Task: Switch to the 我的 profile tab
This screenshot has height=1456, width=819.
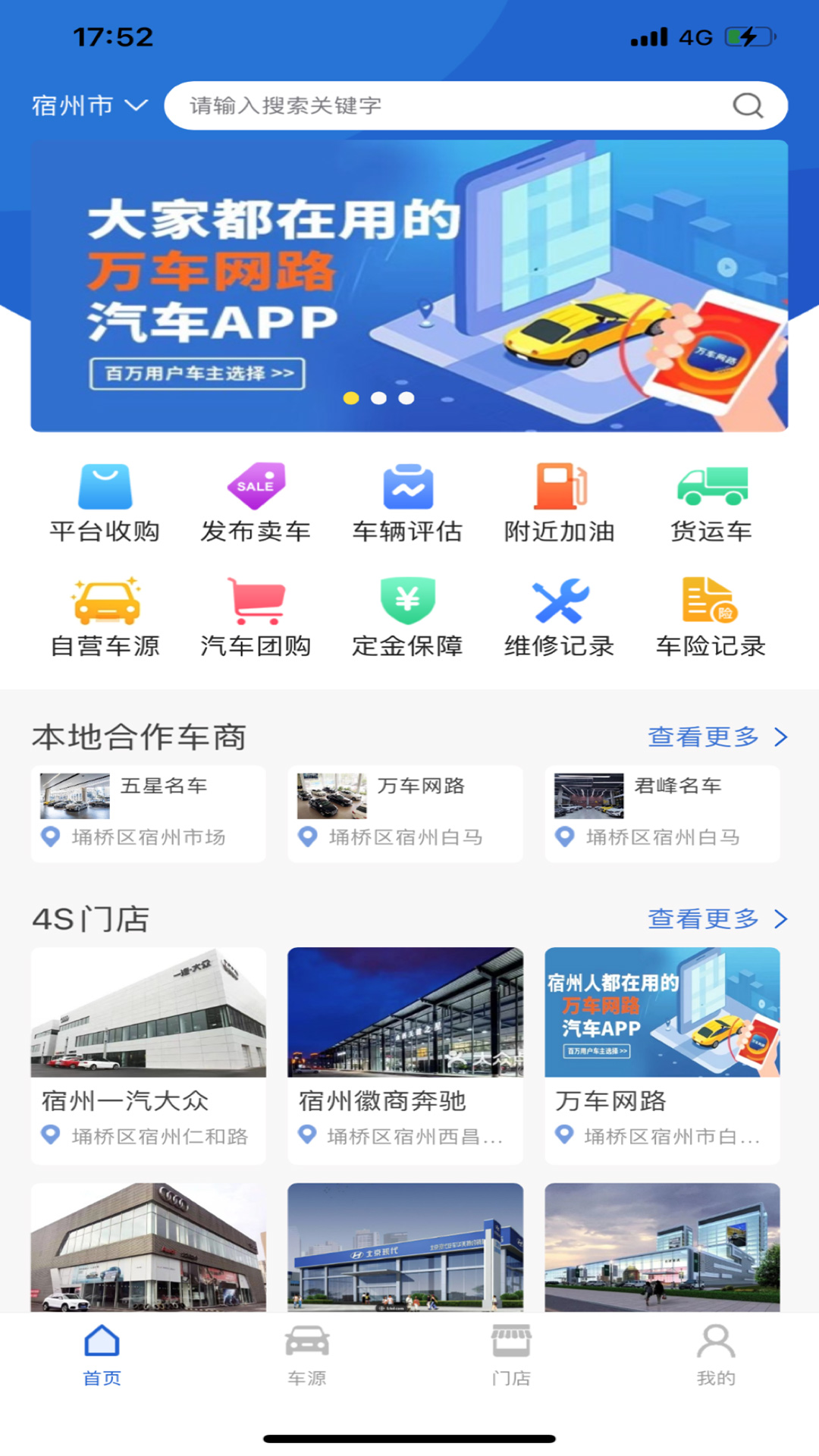Action: (x=717, y=1356)
